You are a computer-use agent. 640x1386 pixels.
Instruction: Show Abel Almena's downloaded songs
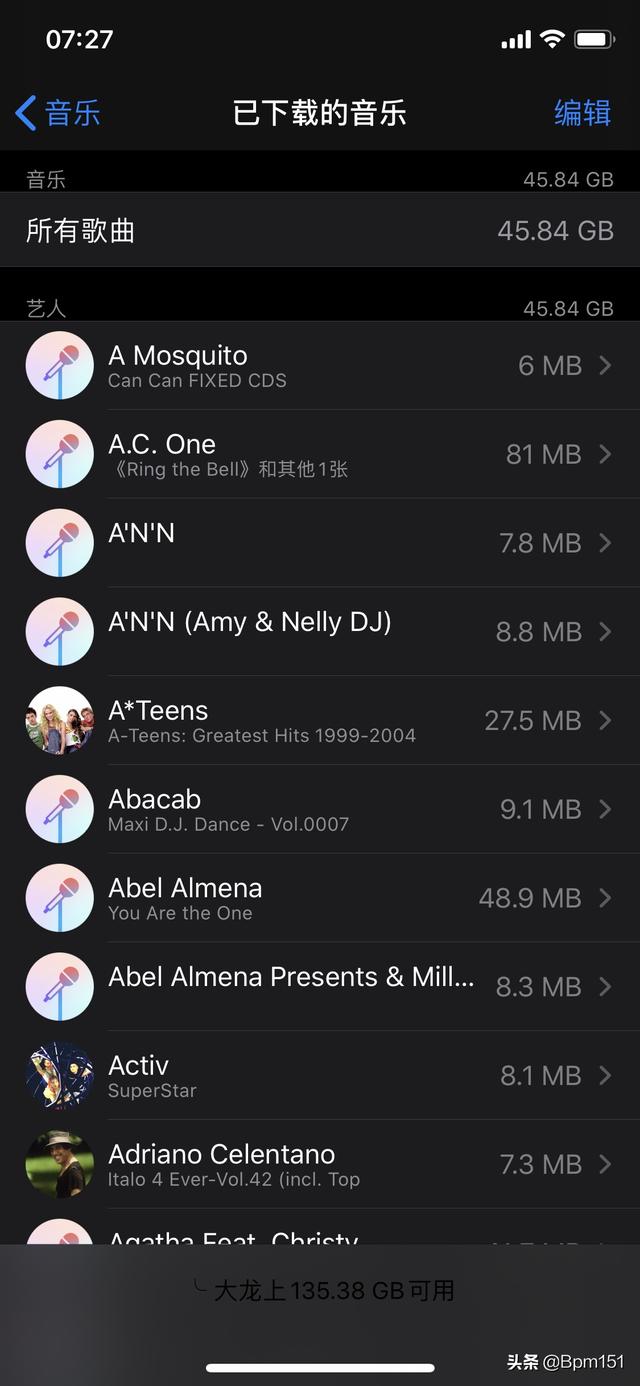(x=320, y=898)
